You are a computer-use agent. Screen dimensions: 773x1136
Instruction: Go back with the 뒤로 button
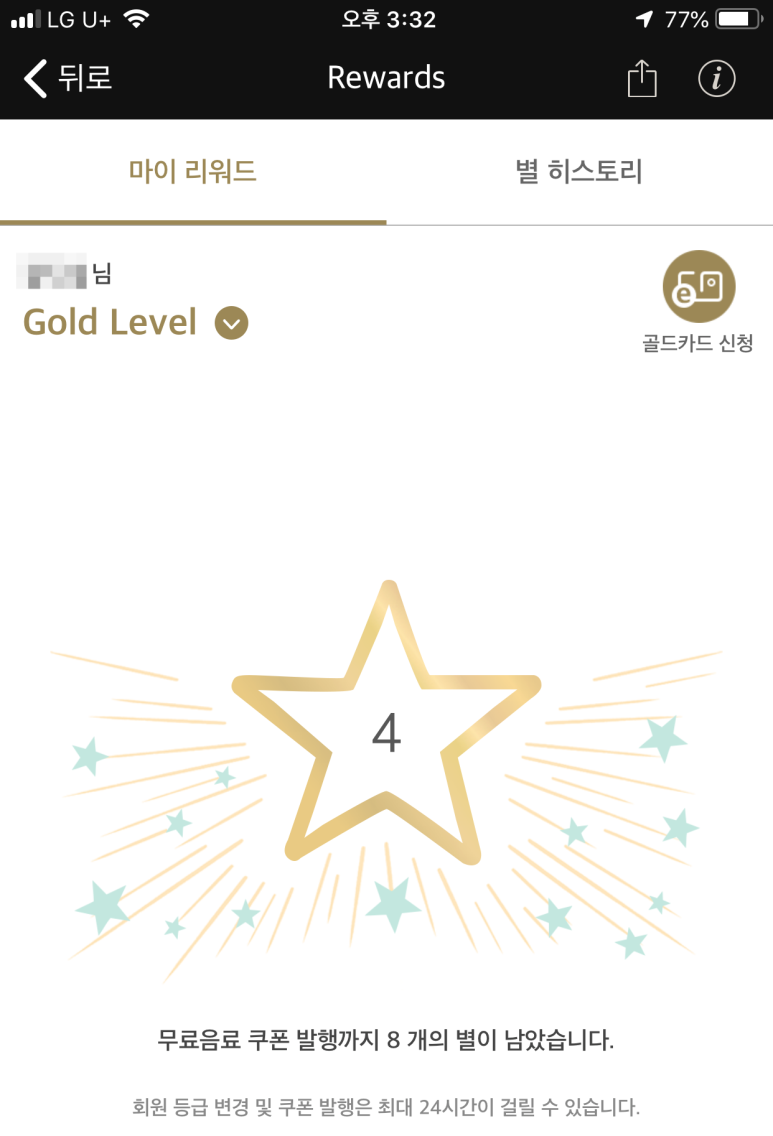click(x=67, y=78)
